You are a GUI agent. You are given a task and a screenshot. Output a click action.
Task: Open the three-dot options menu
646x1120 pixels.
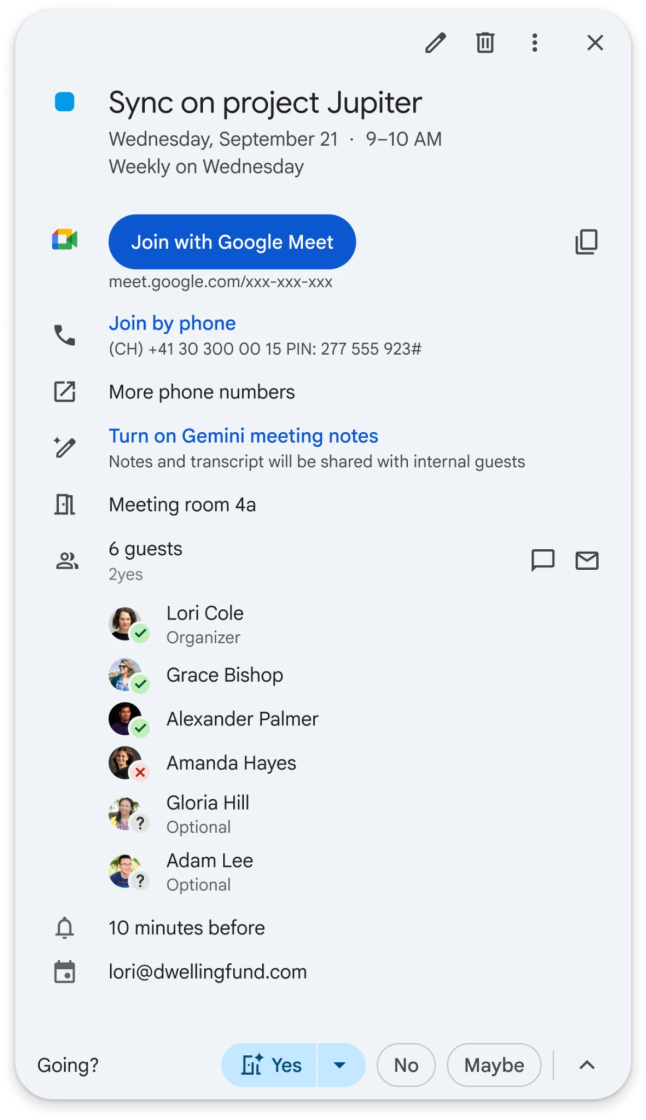tap(535, 43)
